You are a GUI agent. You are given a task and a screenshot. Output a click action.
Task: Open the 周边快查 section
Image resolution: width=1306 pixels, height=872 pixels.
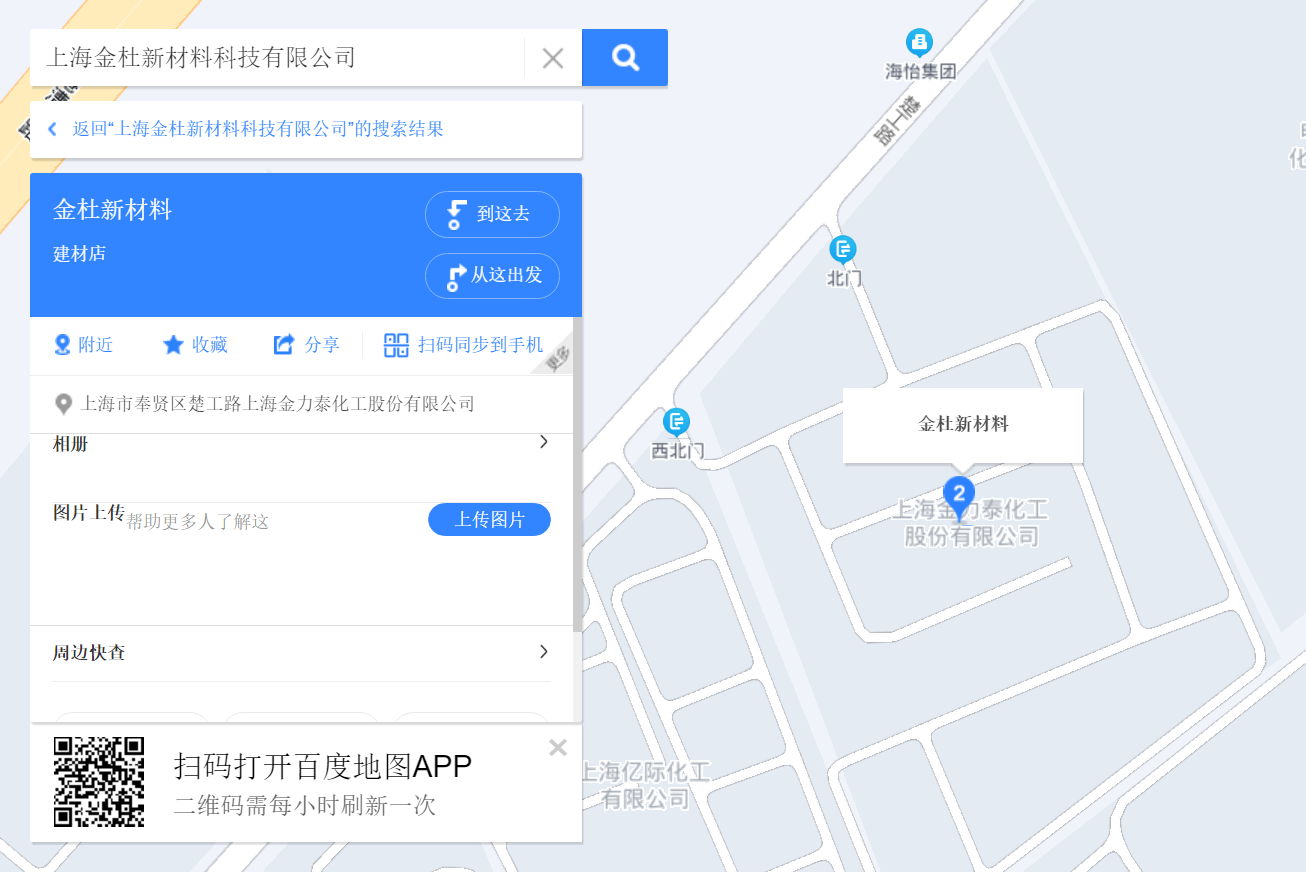(x=300, y=652)
